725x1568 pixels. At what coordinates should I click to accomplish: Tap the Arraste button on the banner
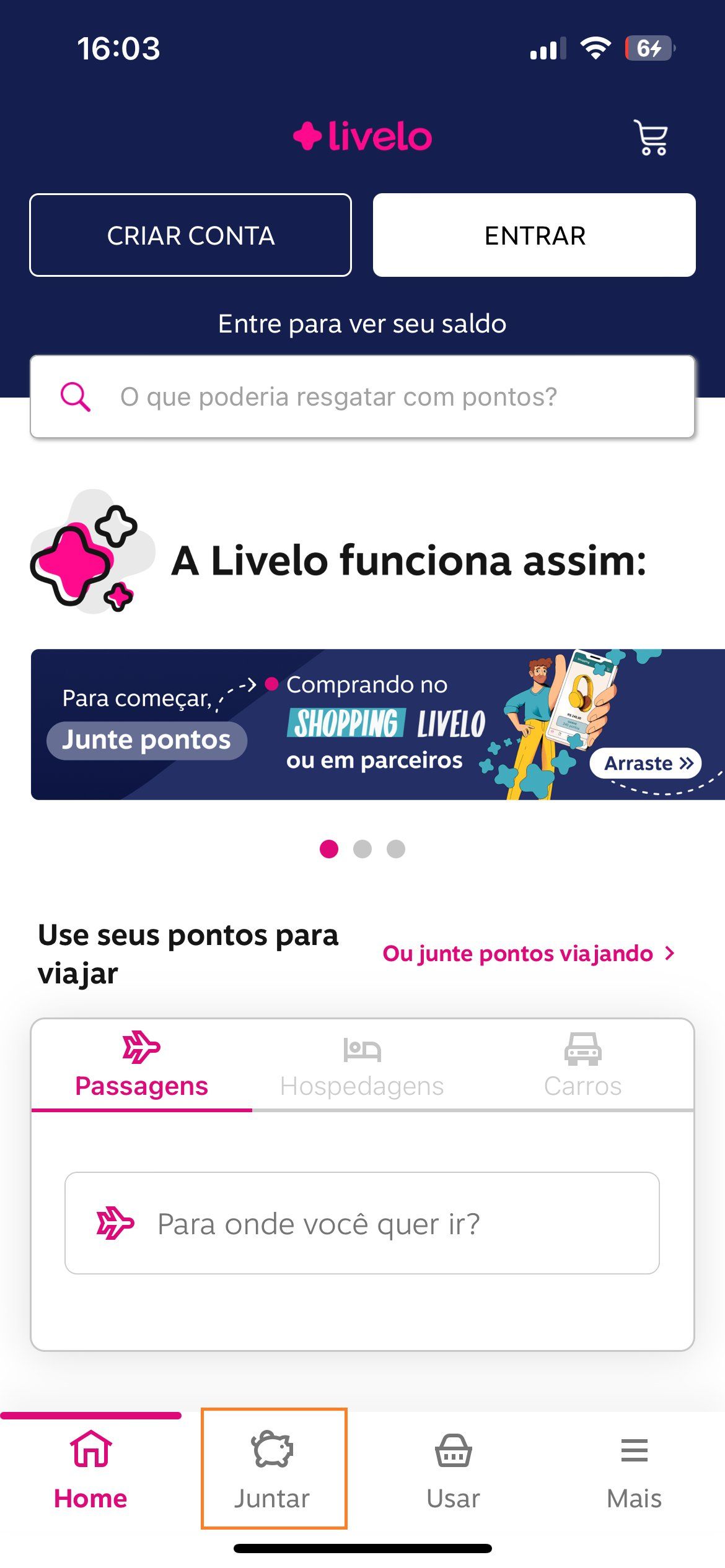coord(646,763)
